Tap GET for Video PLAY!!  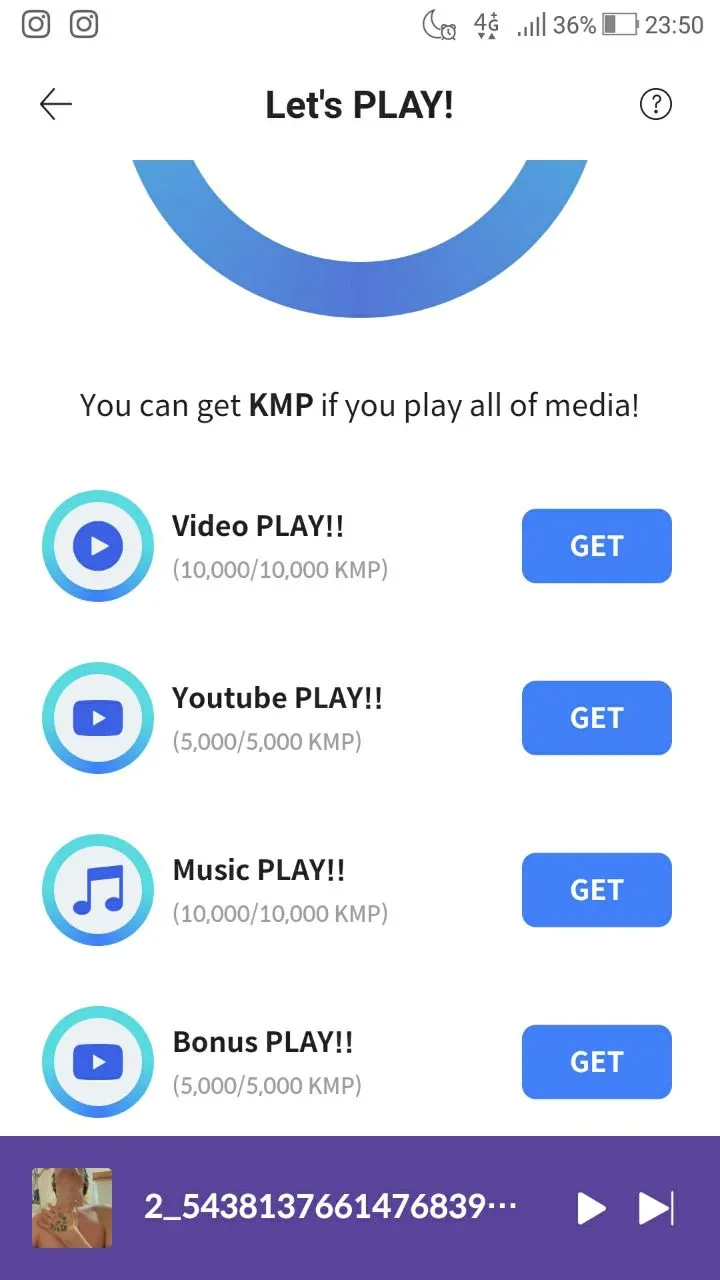click(597, 546)
